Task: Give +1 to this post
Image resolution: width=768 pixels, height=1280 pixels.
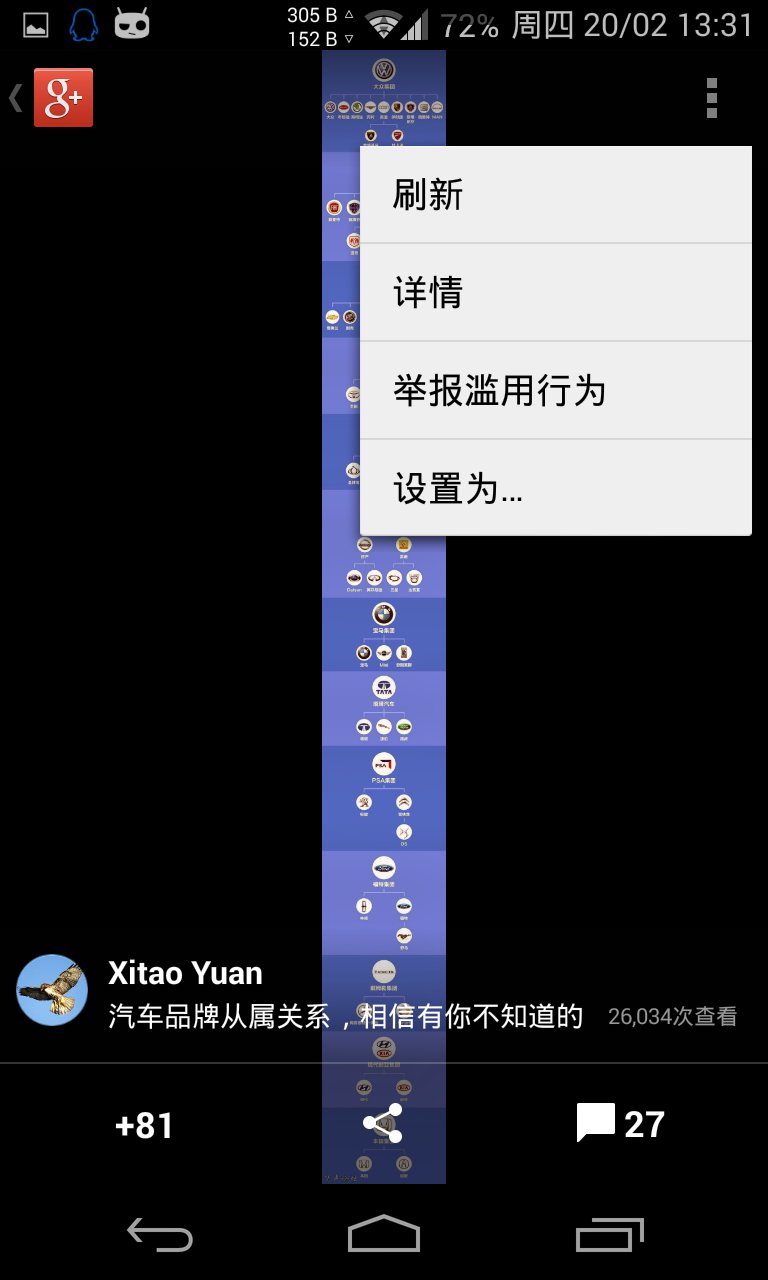Action: [145, 1125]
